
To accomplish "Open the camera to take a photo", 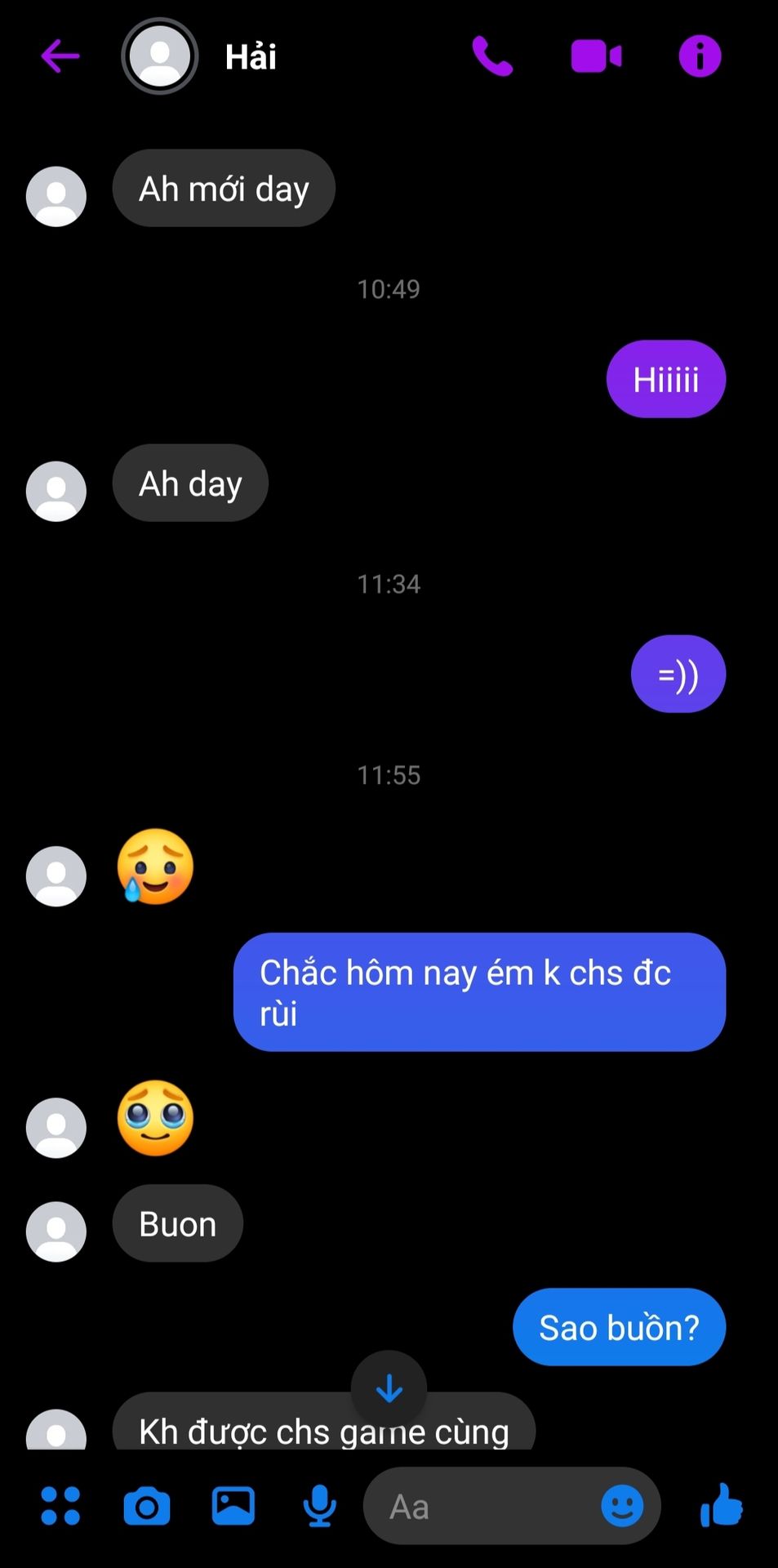I will point(147,1506).
